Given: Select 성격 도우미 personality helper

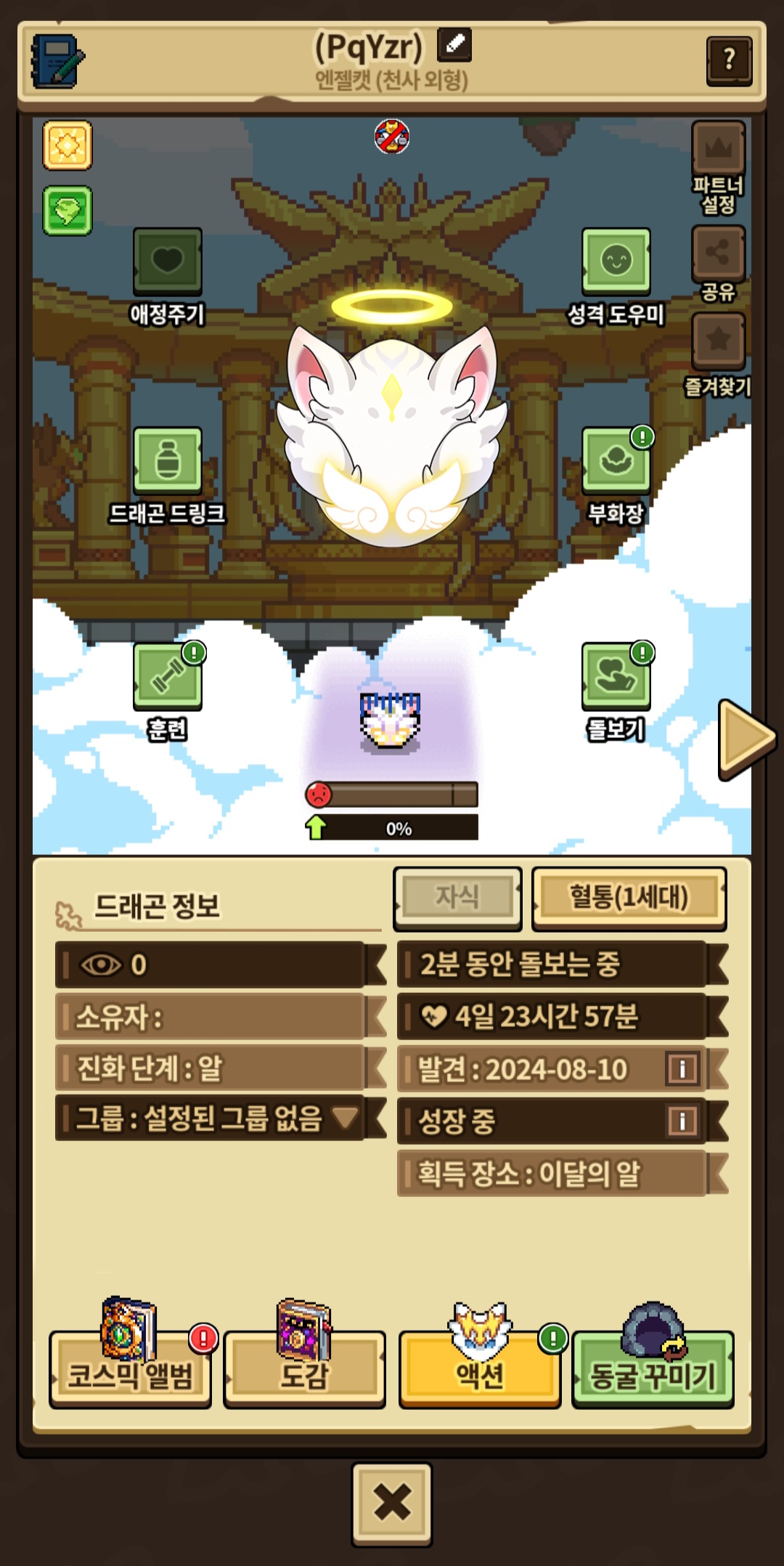Looking at the screenshot, I should (x=616, y=261).
